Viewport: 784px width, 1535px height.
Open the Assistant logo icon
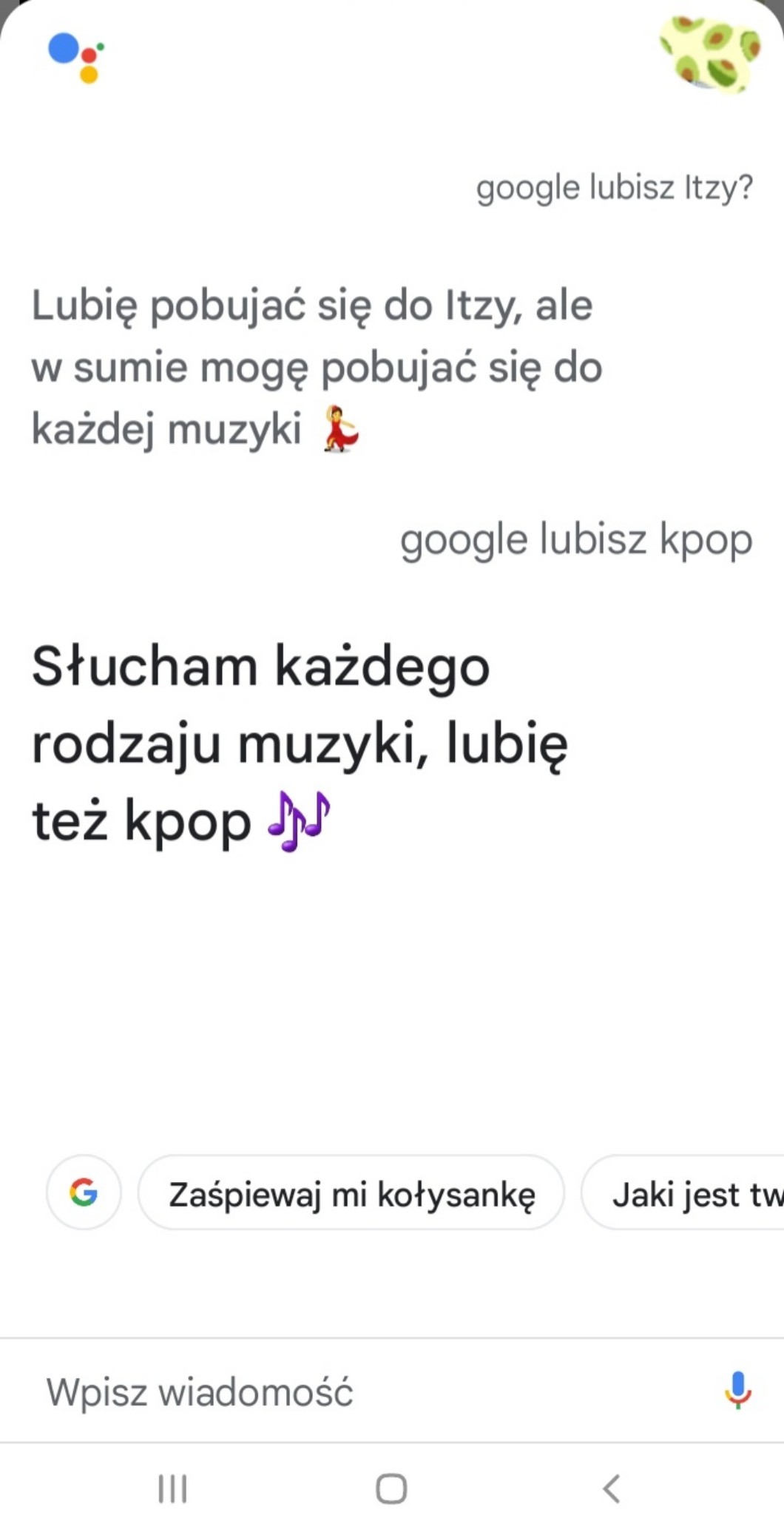[x=75, y=57]
